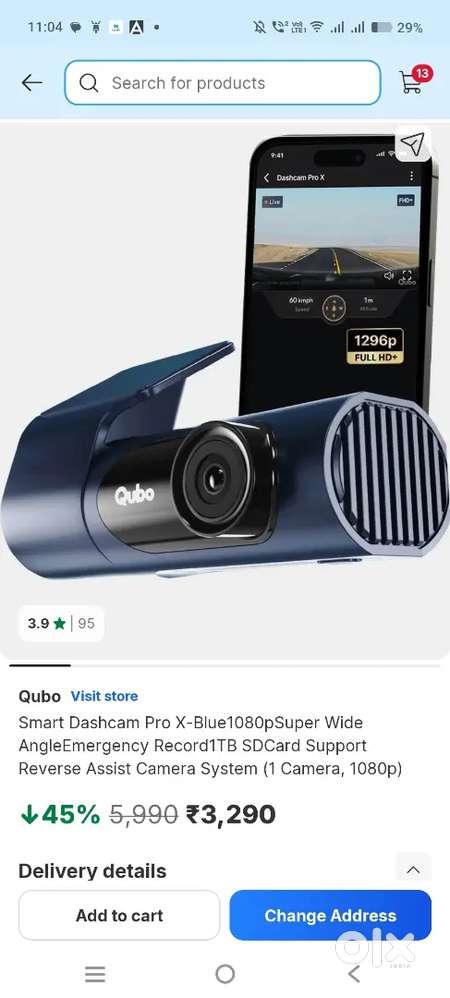Open the 3.9 star rating badge
This screenshot has height=998, width=450.
[61, 623]
